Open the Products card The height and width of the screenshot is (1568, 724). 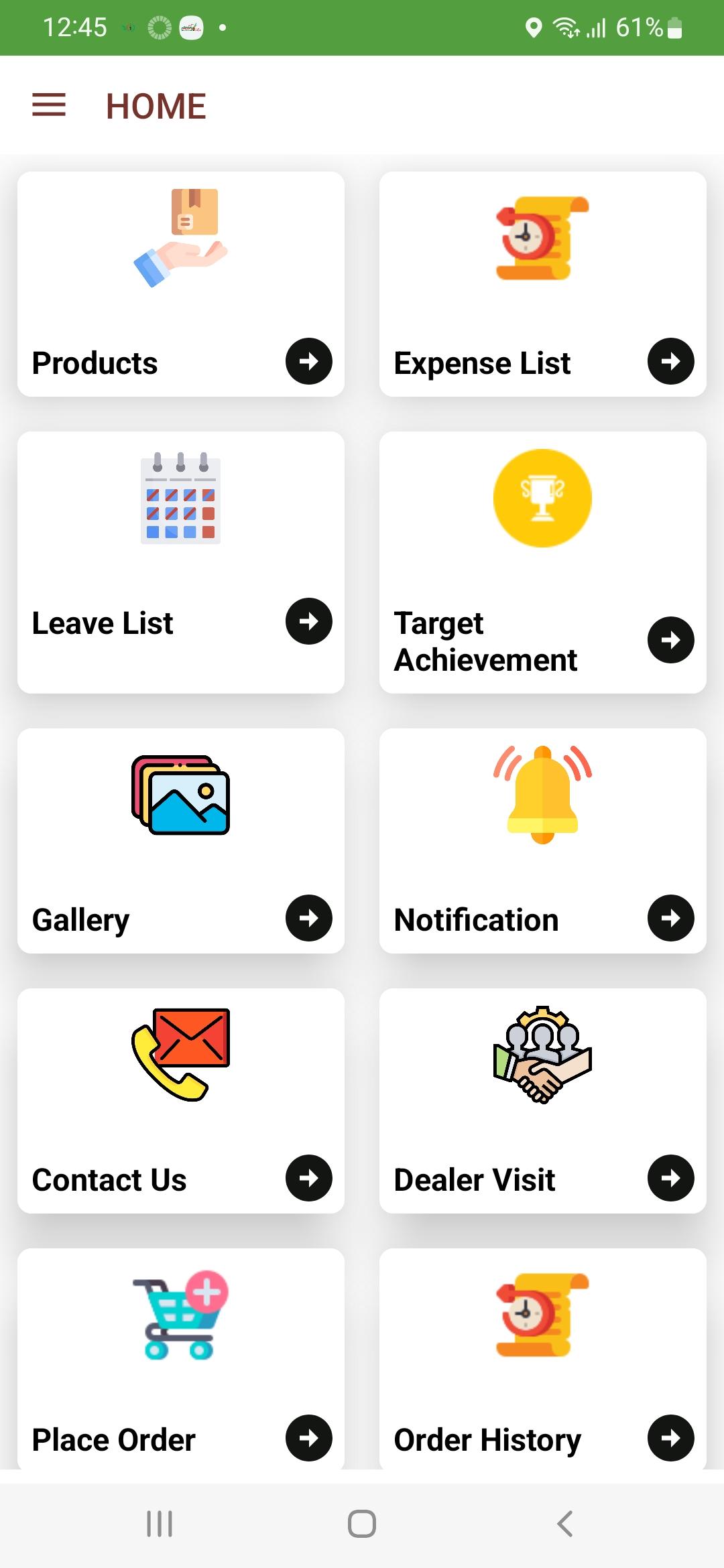[181, 284]
